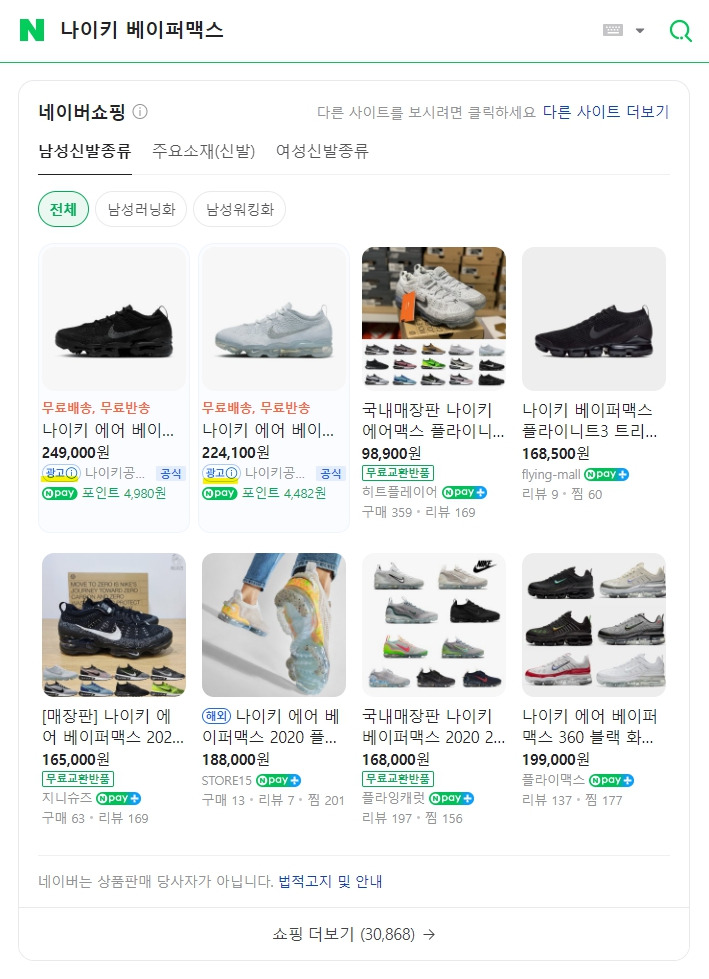
Task: Open the info icon beside 네이버쇼핑
Action: [x=140, y=112]
